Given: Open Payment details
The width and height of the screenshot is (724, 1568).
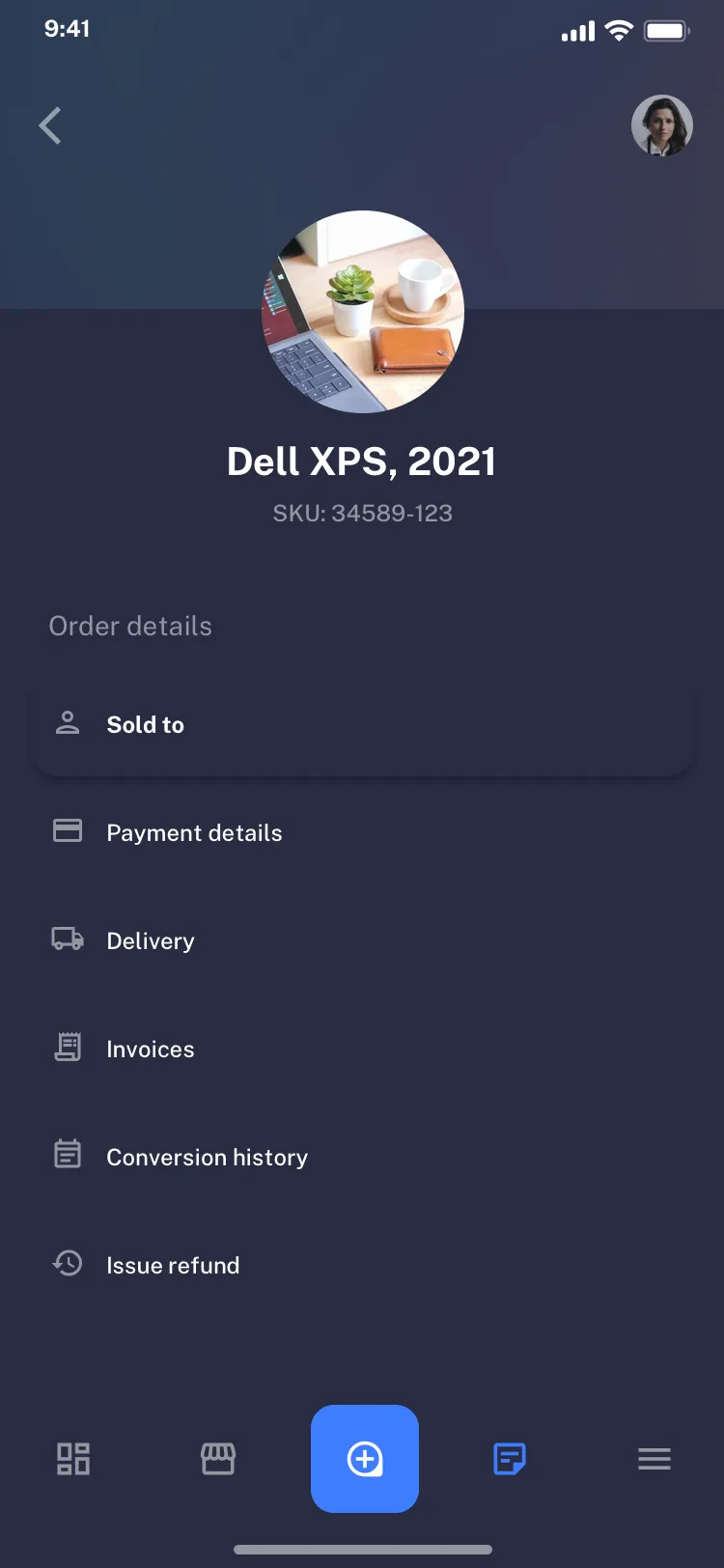Looking at the screenshot, I should pos(362,832).
